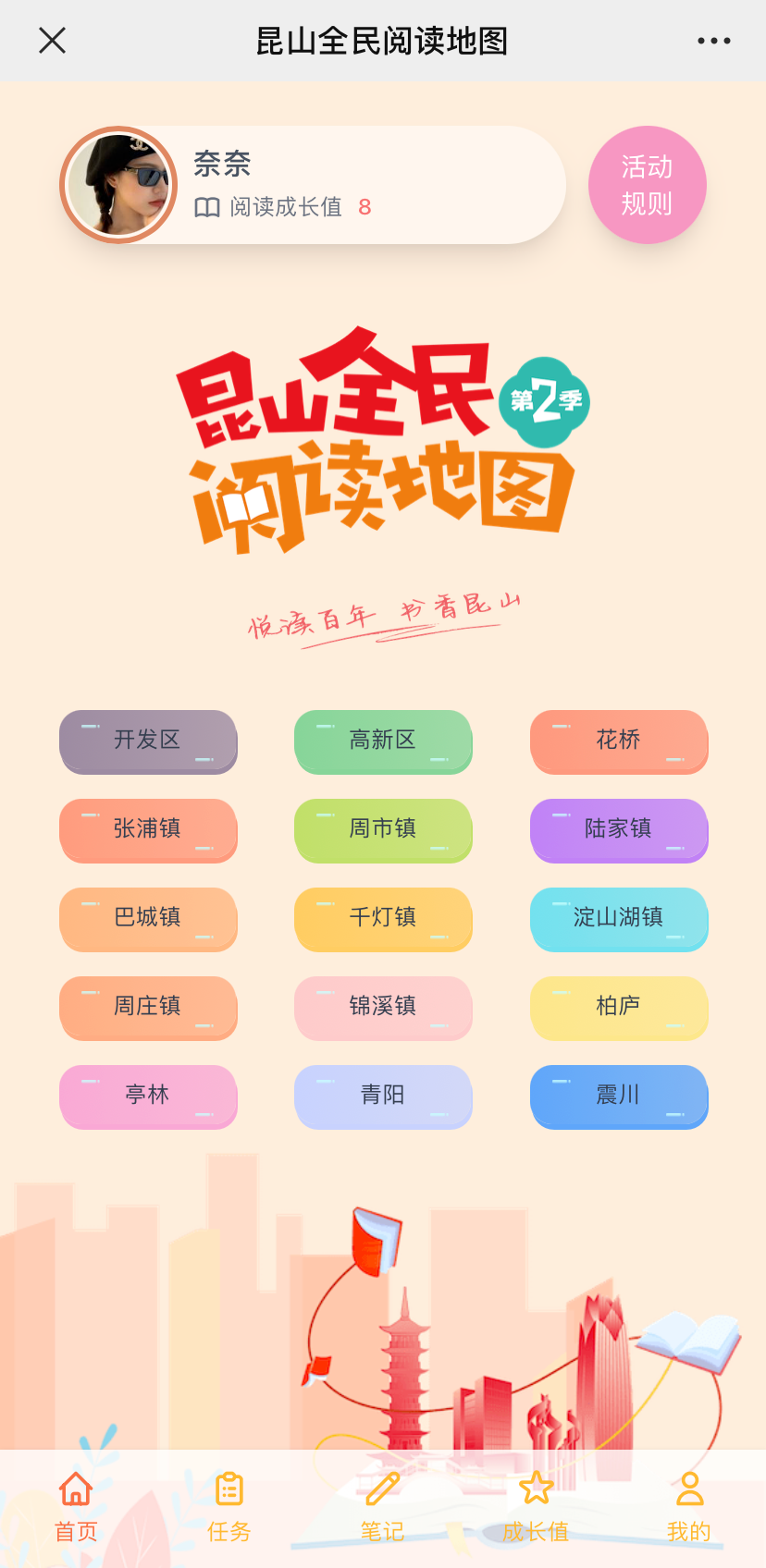Image resolution: width=766 pixels, height=1568 pixels.
Task: Open 陆家镇
Action: (618, 829)
